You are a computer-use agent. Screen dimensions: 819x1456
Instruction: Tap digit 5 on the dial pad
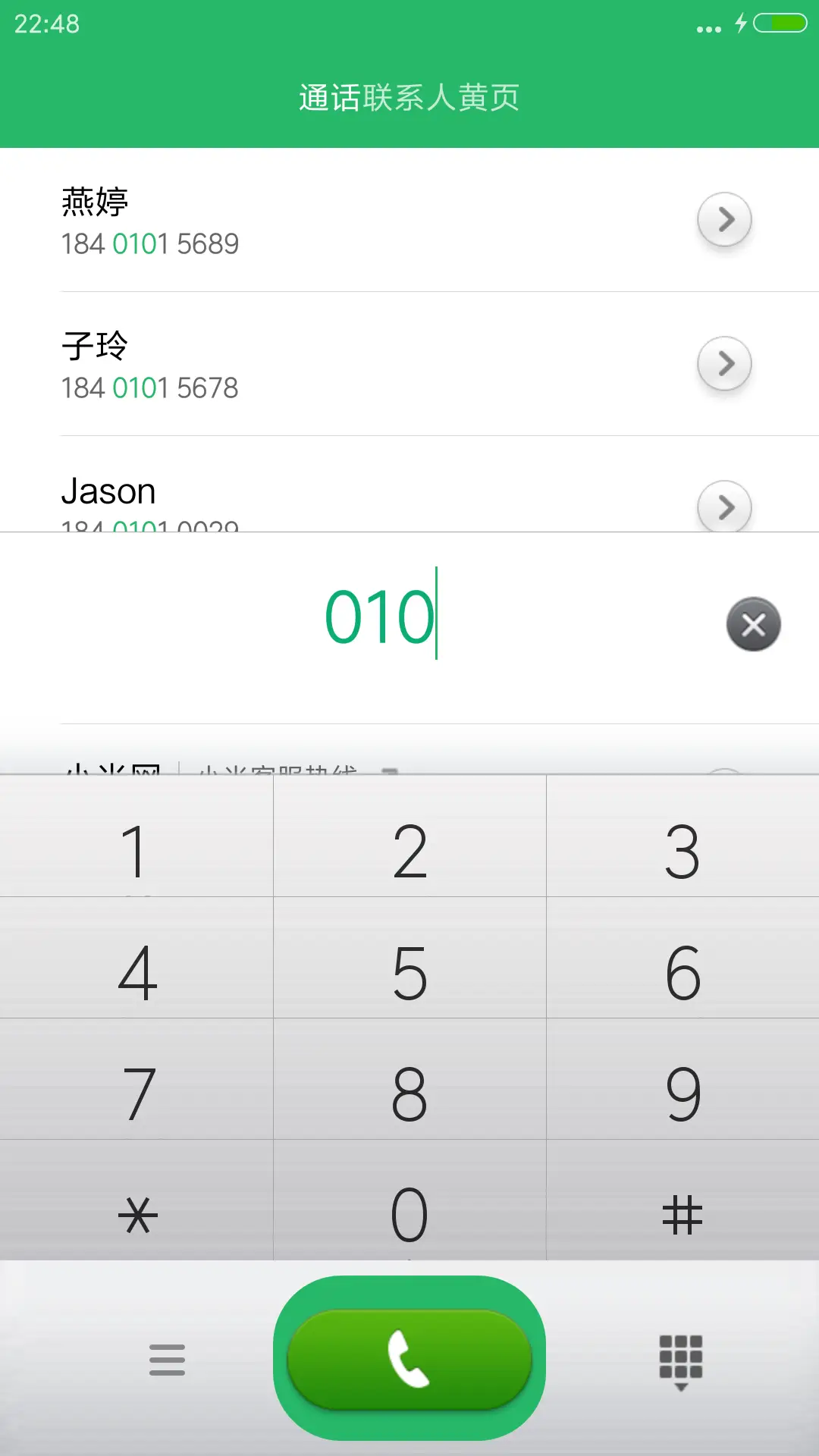(x=409, y=974)
